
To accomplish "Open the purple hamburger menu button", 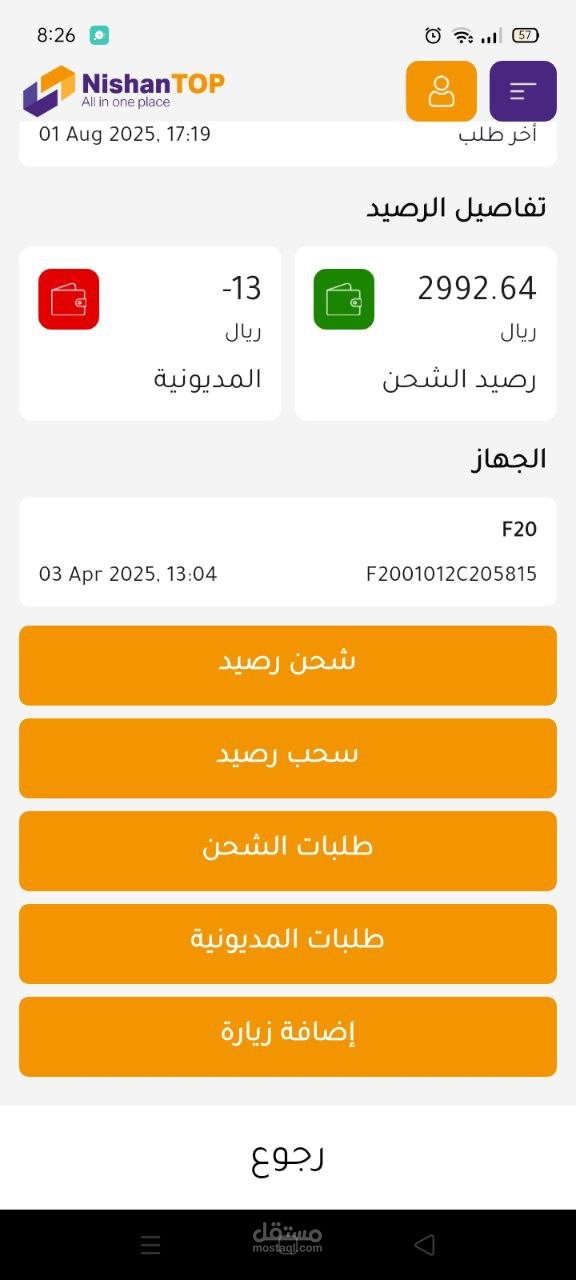I will pos(523,91).
